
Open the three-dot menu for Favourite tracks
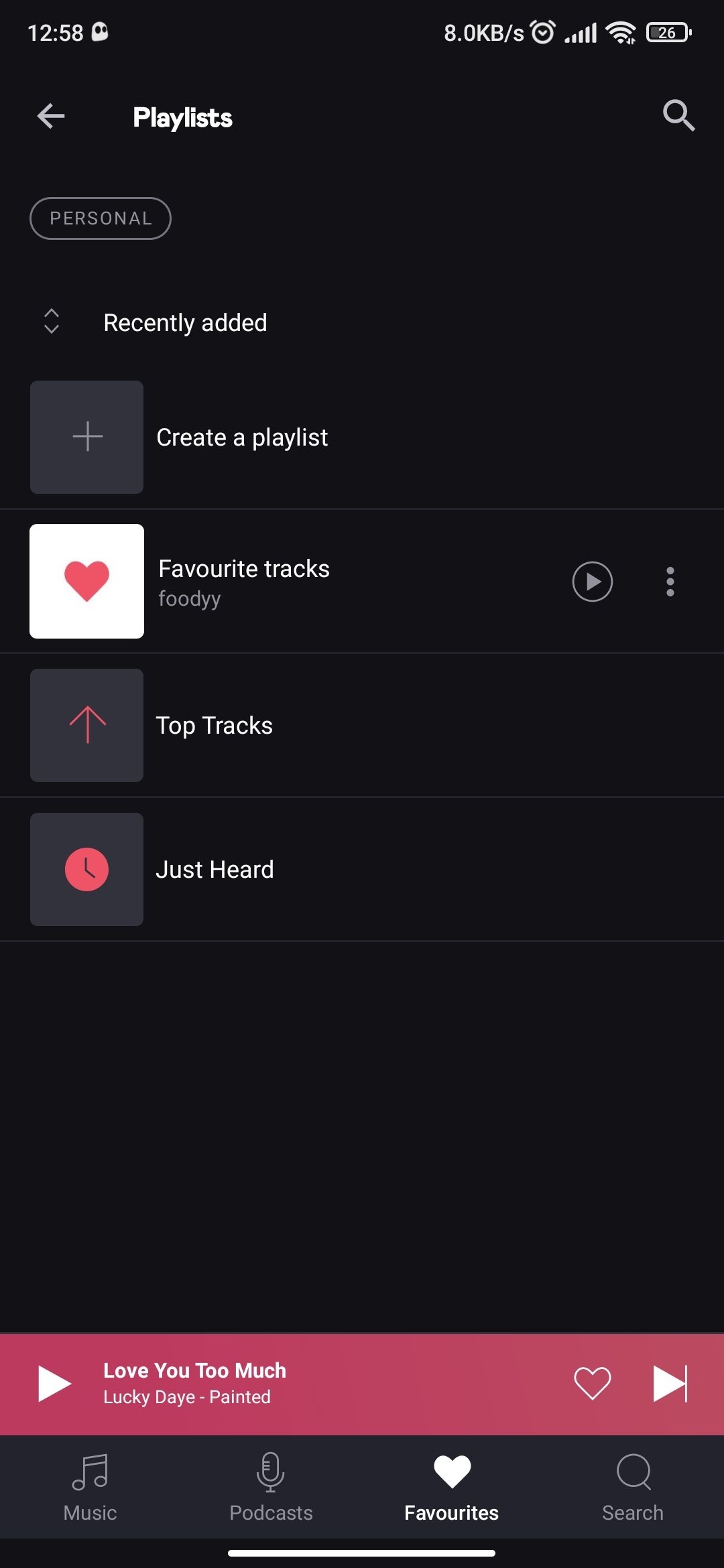pyautogui.click(x=670, y=582)
